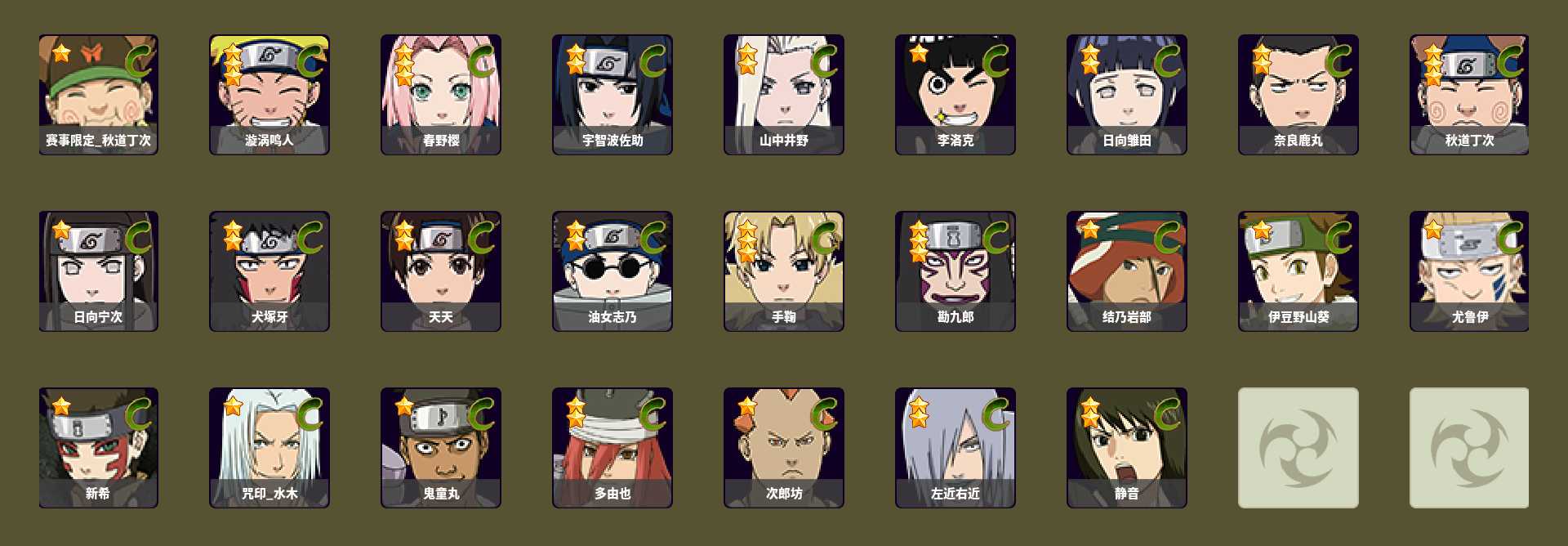Choose 漩涡鸣人 from the ninja grid

coord(269,94)
